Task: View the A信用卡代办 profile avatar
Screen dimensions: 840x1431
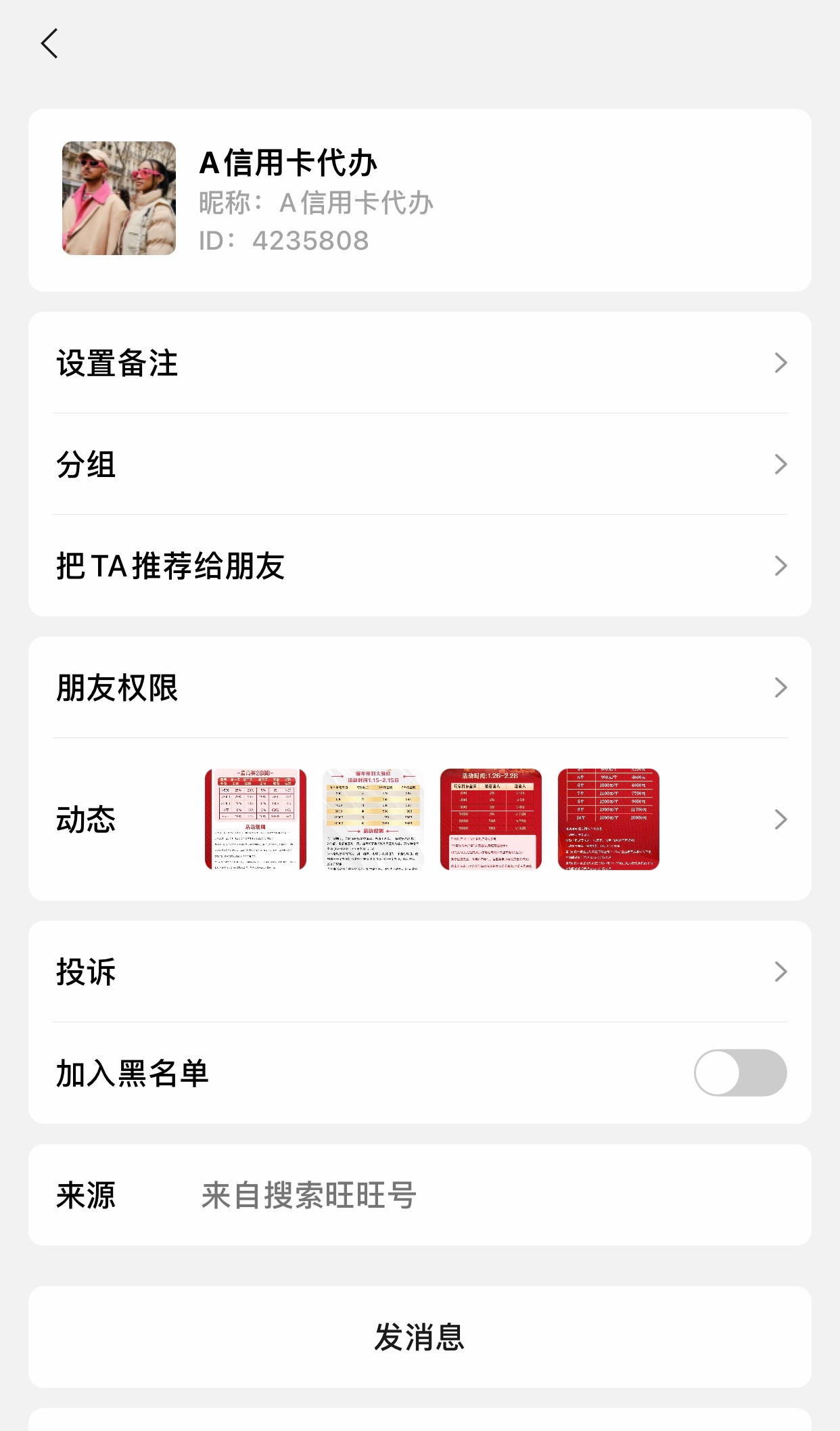Action: [x=119, y=198]
